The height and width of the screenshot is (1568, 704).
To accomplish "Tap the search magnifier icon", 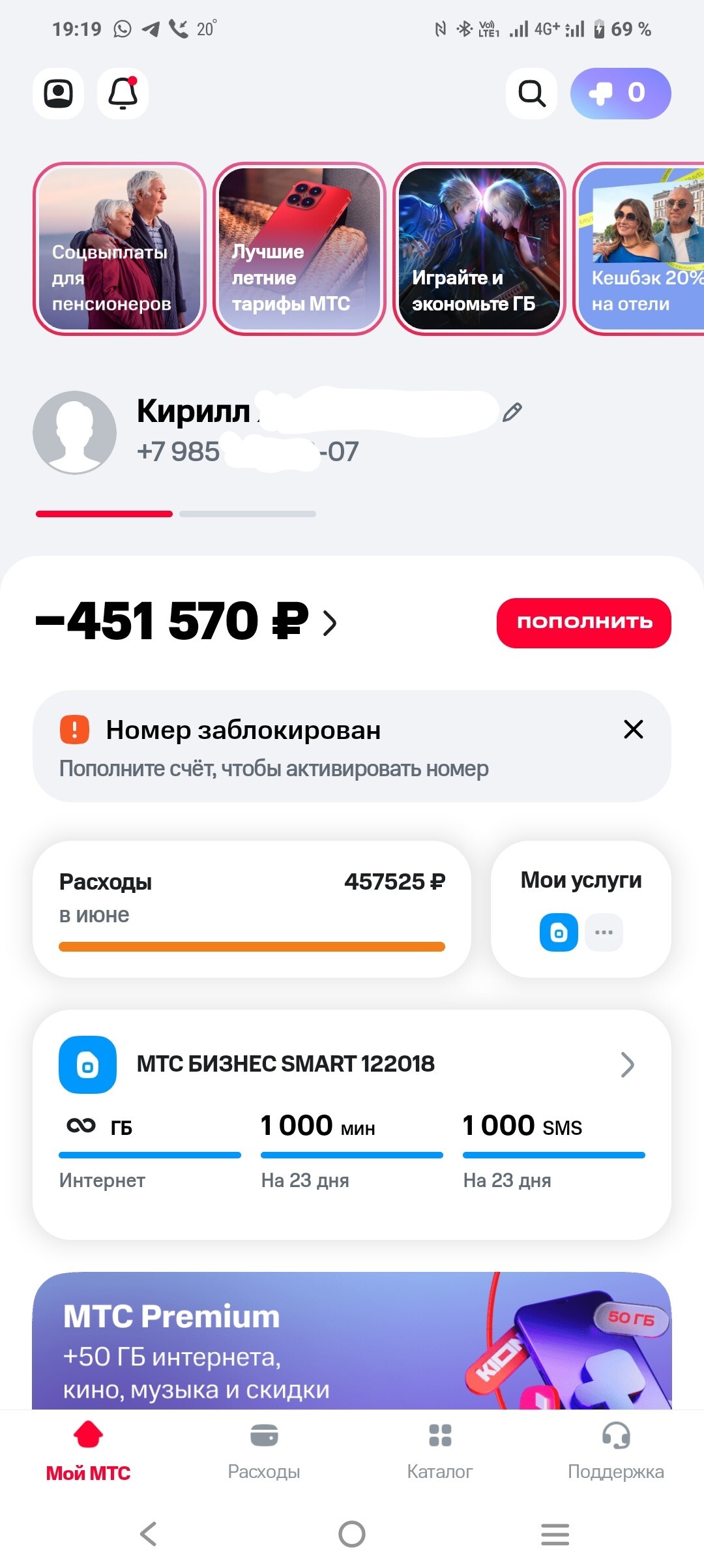I will point(531,93).
